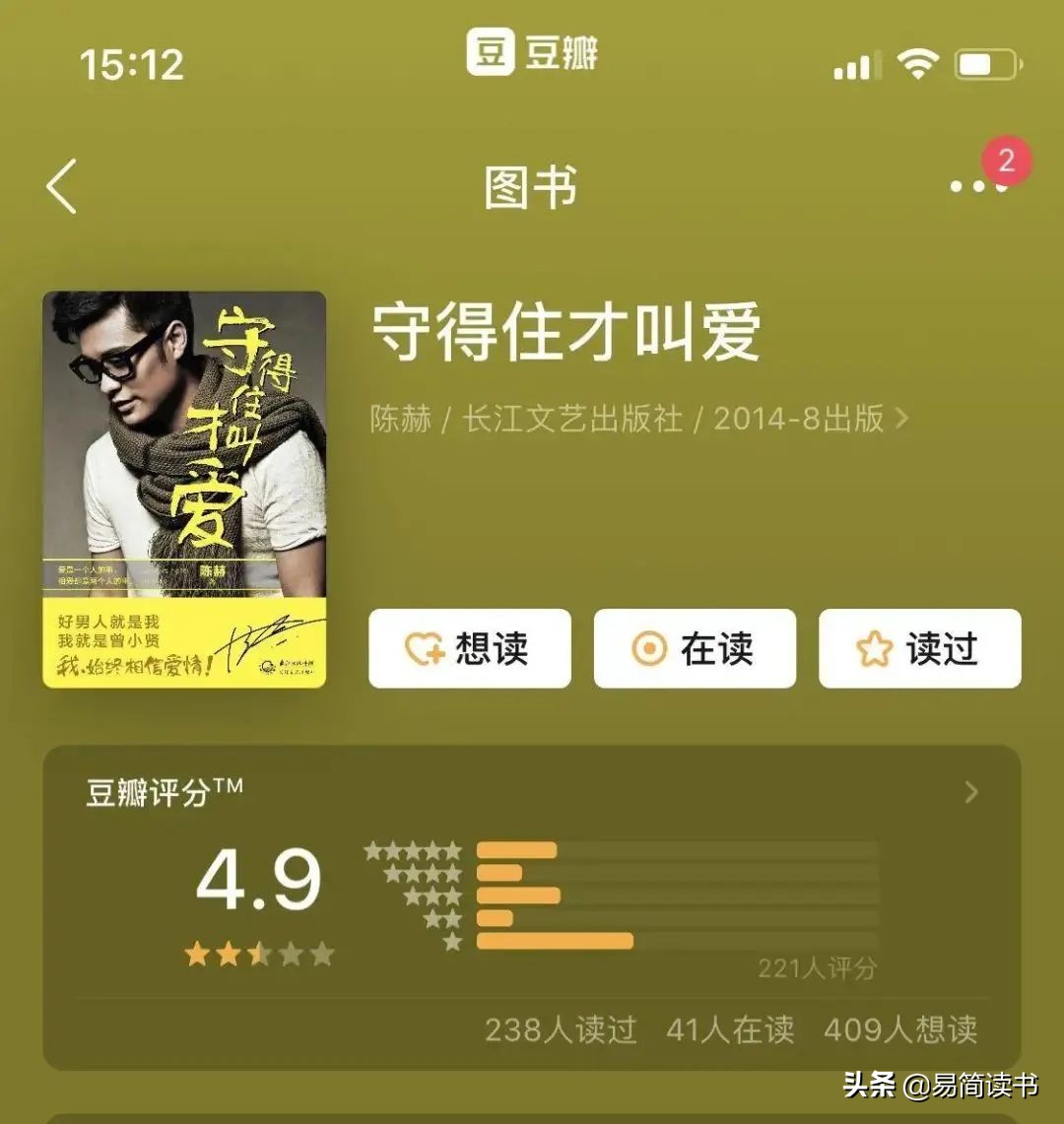Expand the 豆瓣评分 rating details

(x=970, y=792)
